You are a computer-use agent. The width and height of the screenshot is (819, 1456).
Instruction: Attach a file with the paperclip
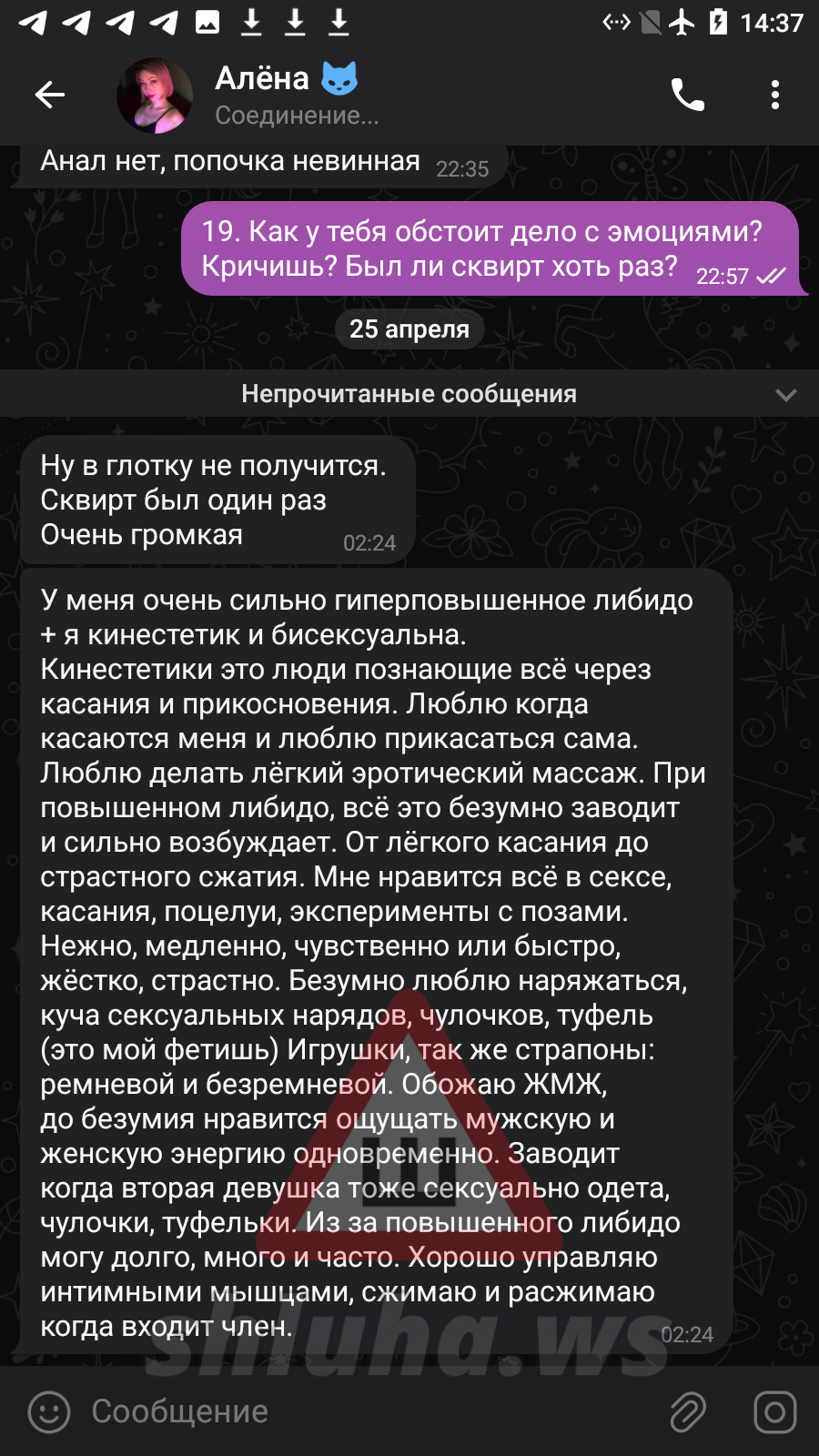[688, 1412]
